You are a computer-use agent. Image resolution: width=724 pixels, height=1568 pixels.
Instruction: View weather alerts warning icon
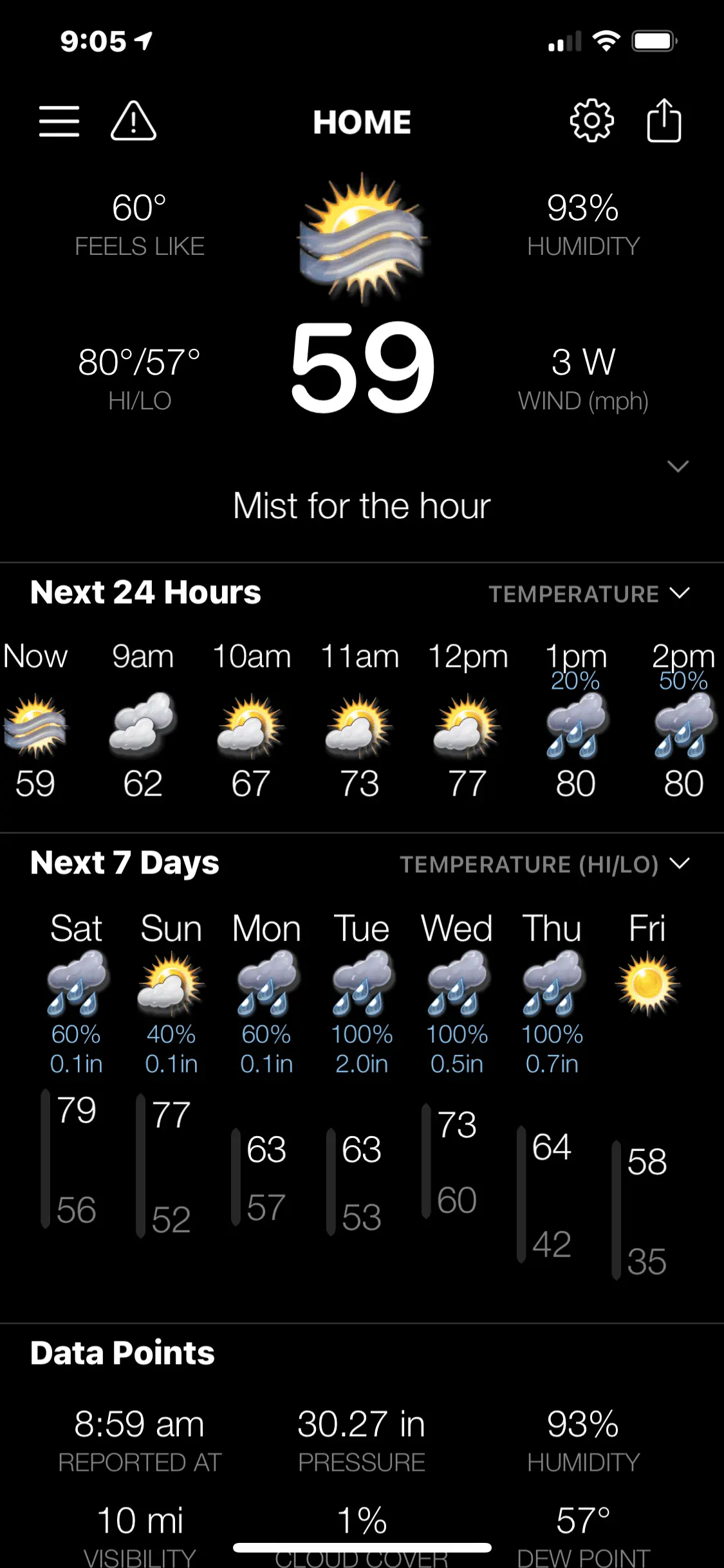pyautogui.click(x=133, y=121)
